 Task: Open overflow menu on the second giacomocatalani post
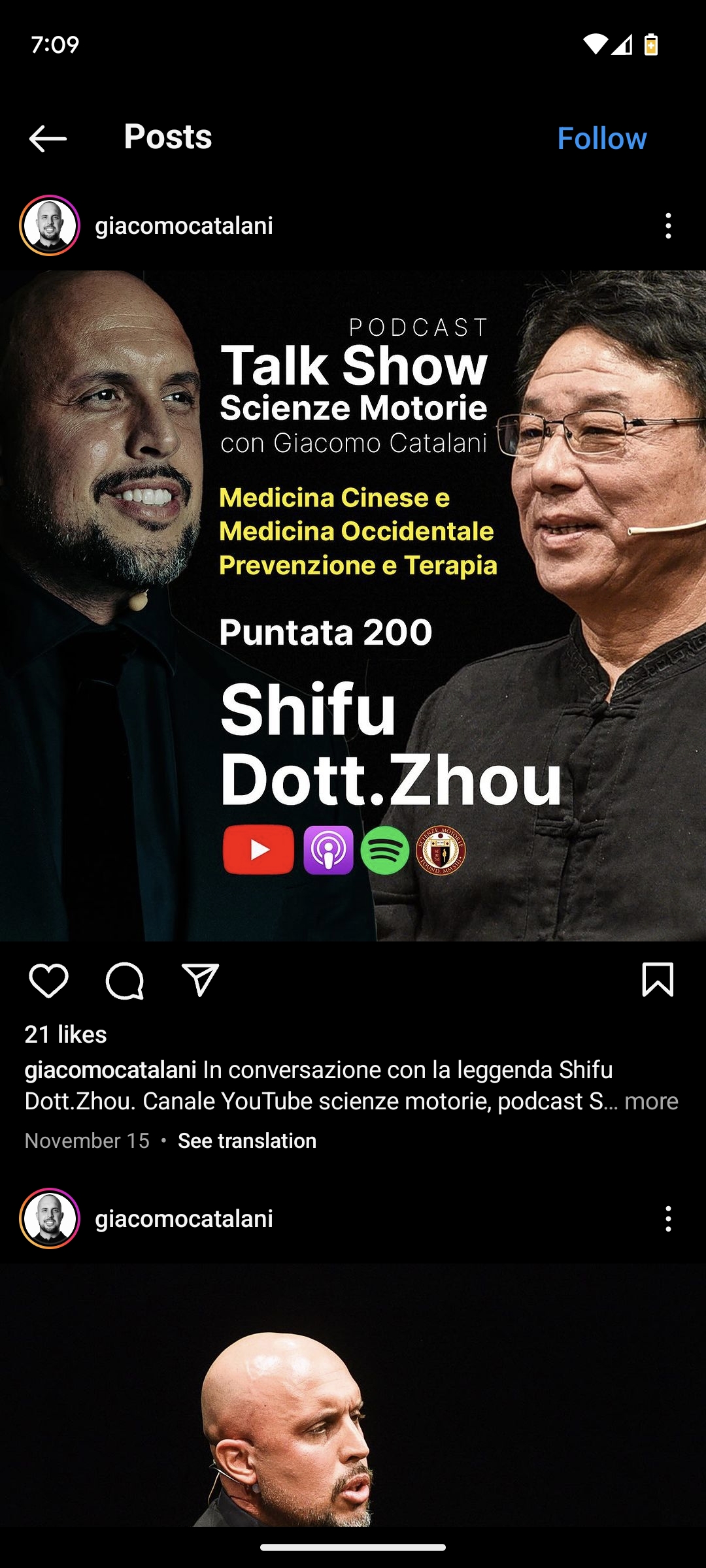[x=667, y=1219]
